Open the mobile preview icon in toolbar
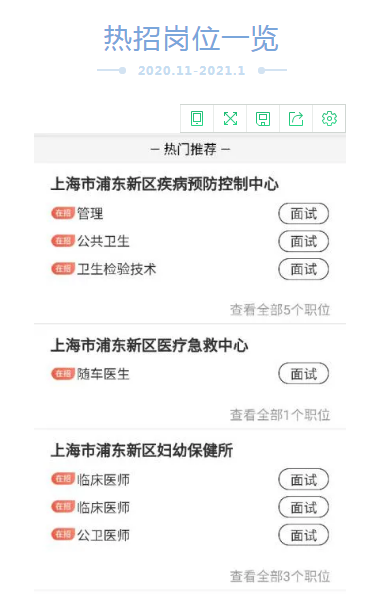 click(197, 119)
